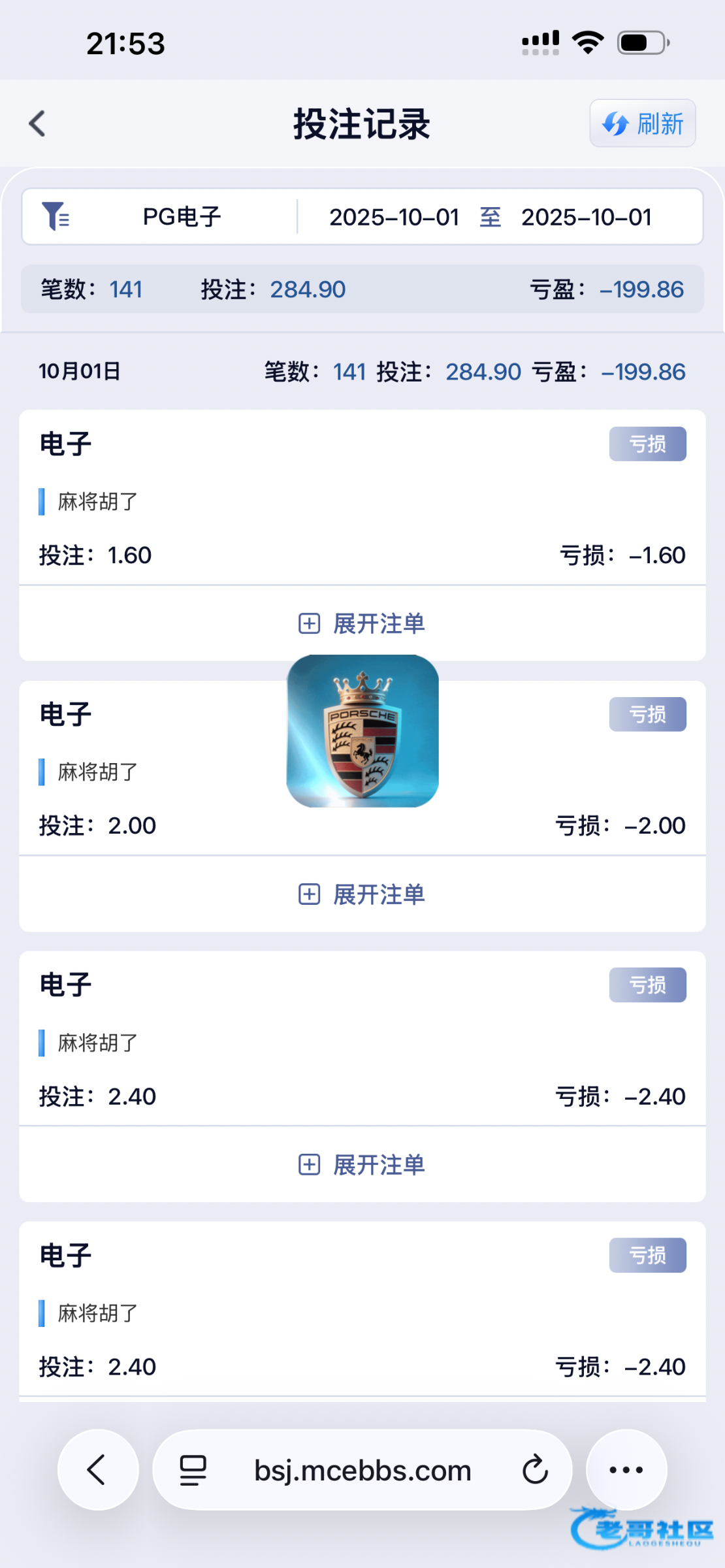
Task: Go back using browser back arrow
Action: (x=97, y=1470)
